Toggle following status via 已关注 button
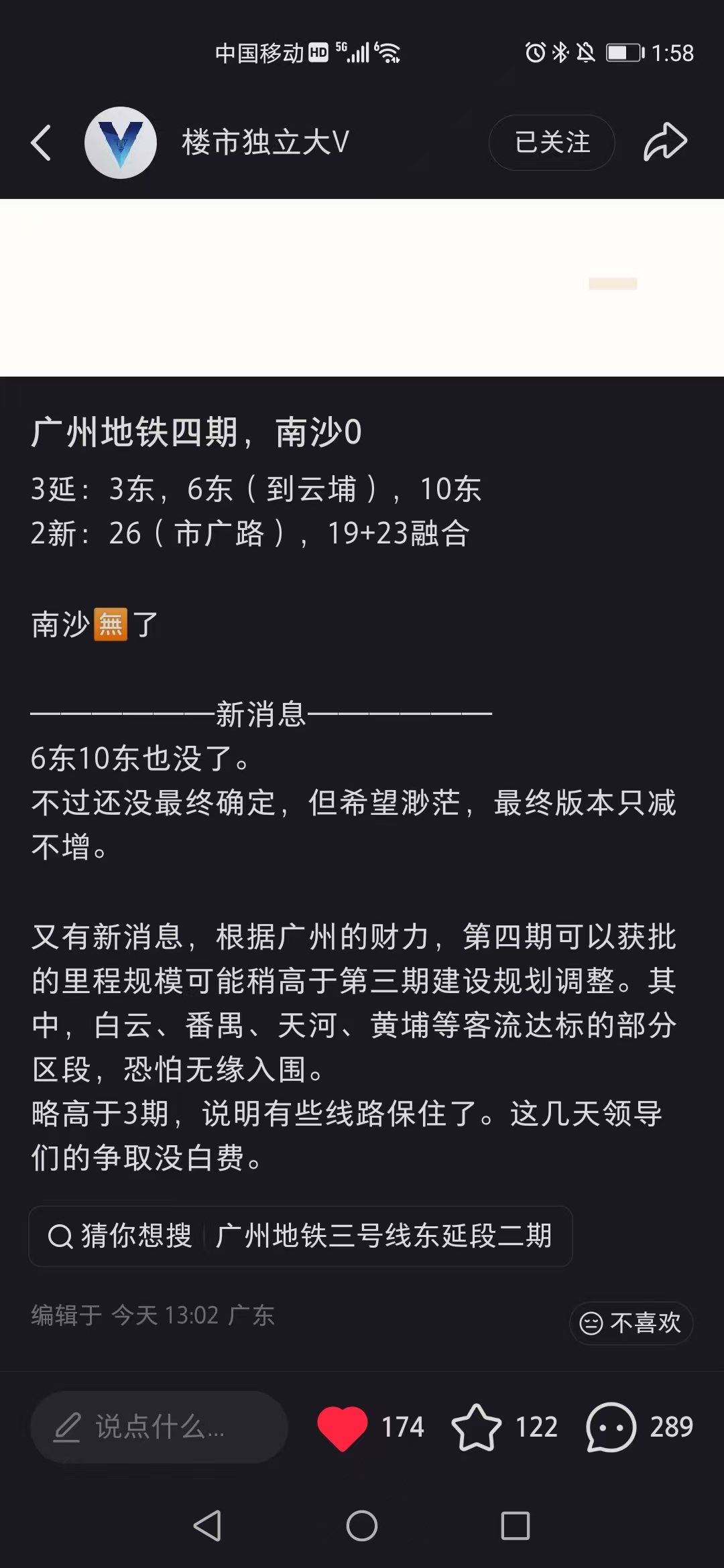Viewport: 724px width, 1568px height. tap(551, 142)
